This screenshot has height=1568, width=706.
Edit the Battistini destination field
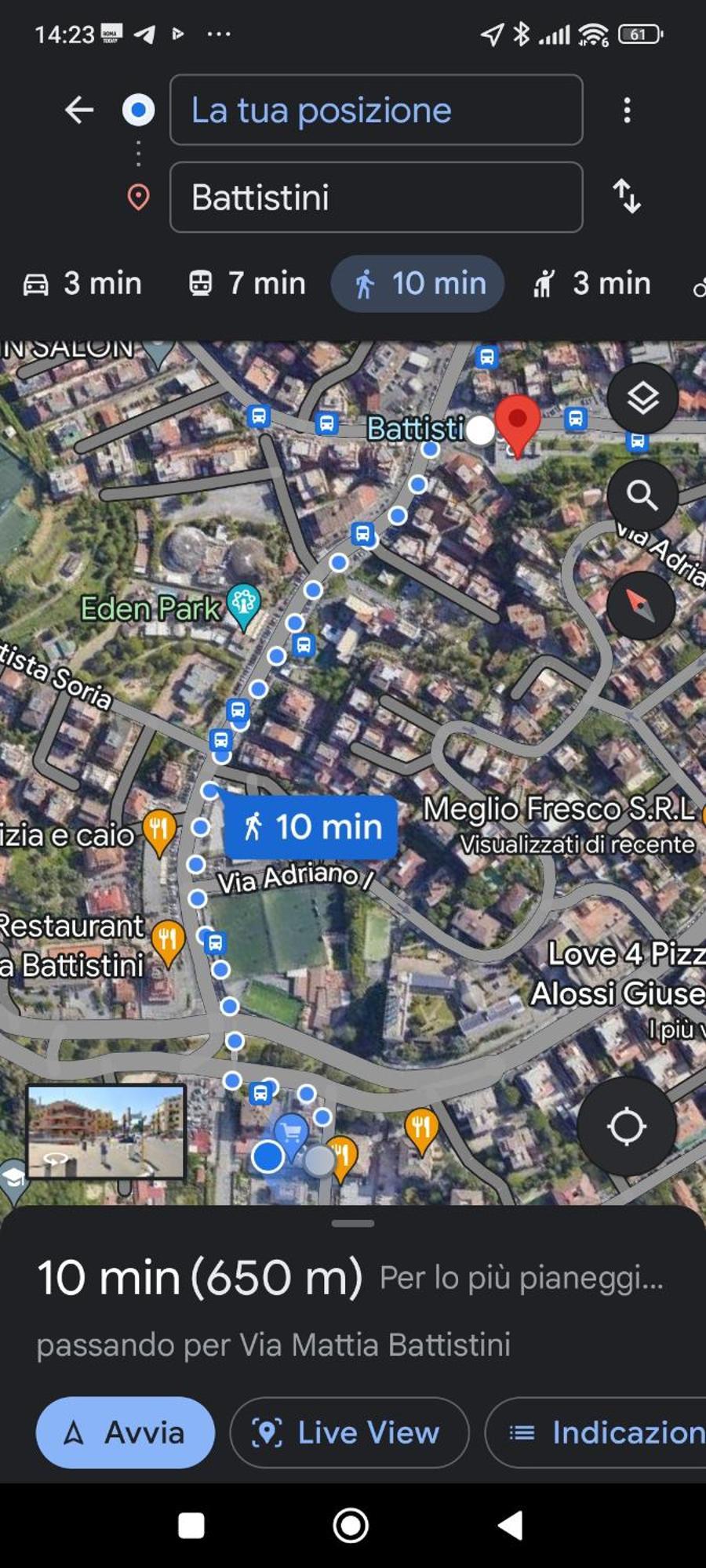pyautogui.click(x=376, y=198)
